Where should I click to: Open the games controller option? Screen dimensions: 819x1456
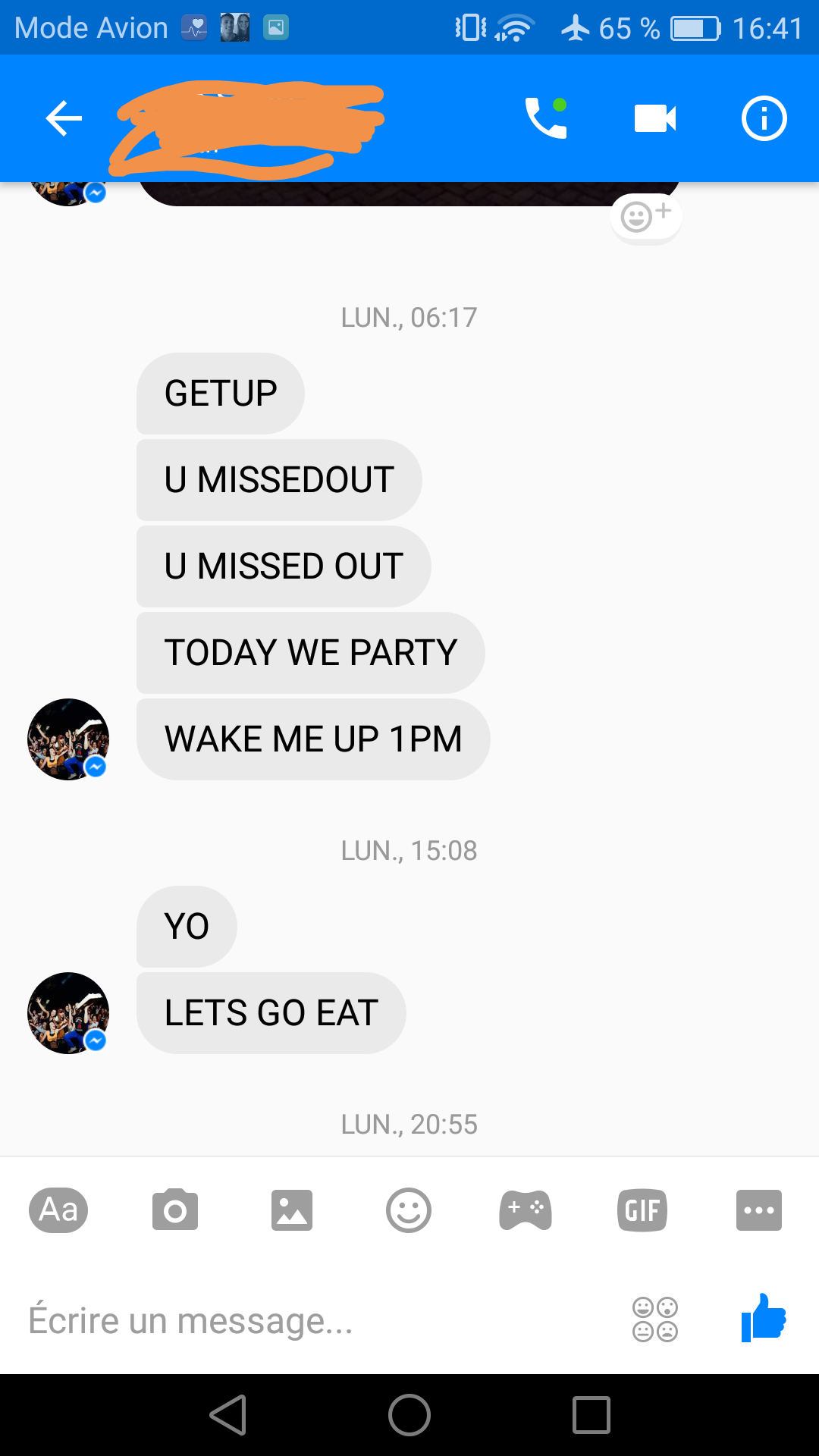click(x=526, y=1210)
